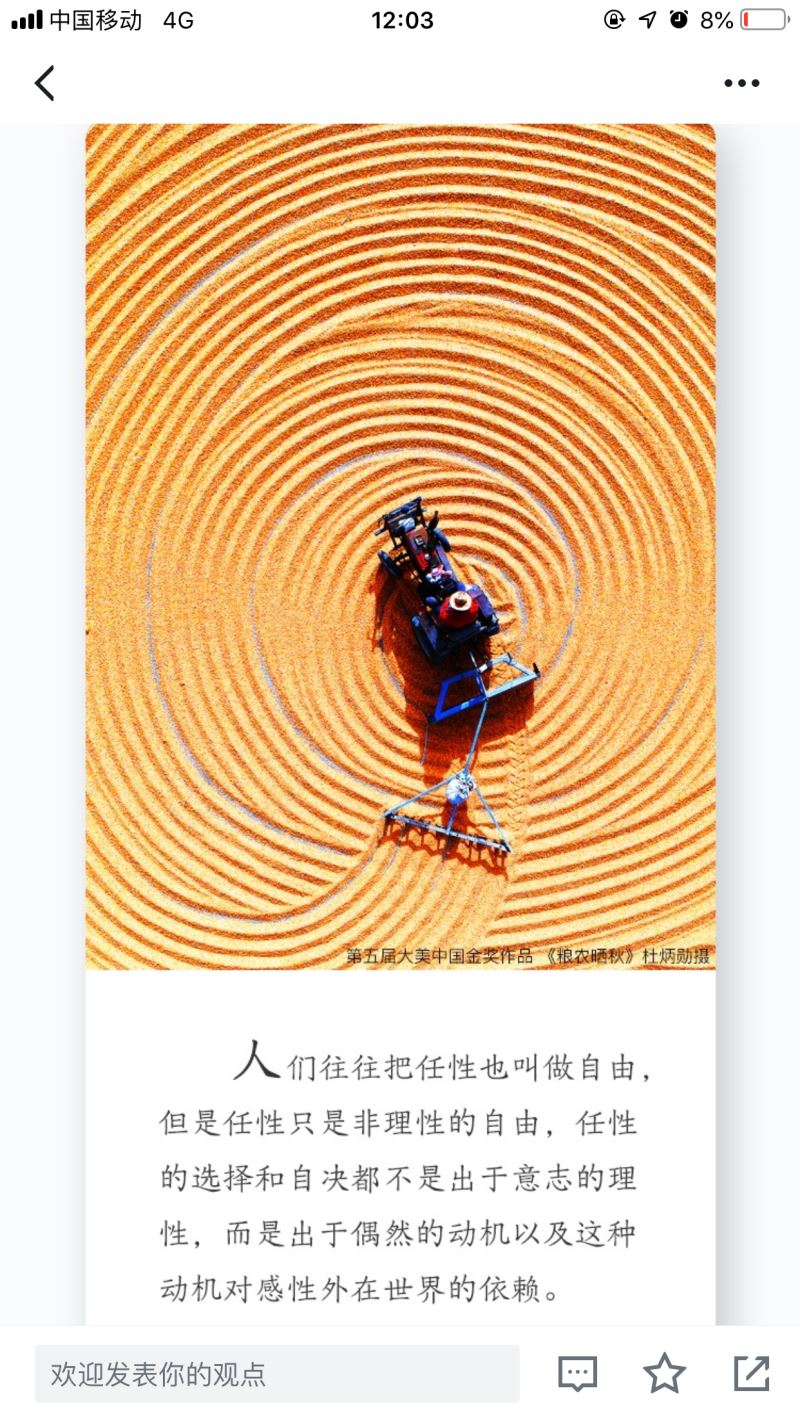Go back using the top arrow
This screenshot has width=800, height=1422.
(x=44, y=83)
